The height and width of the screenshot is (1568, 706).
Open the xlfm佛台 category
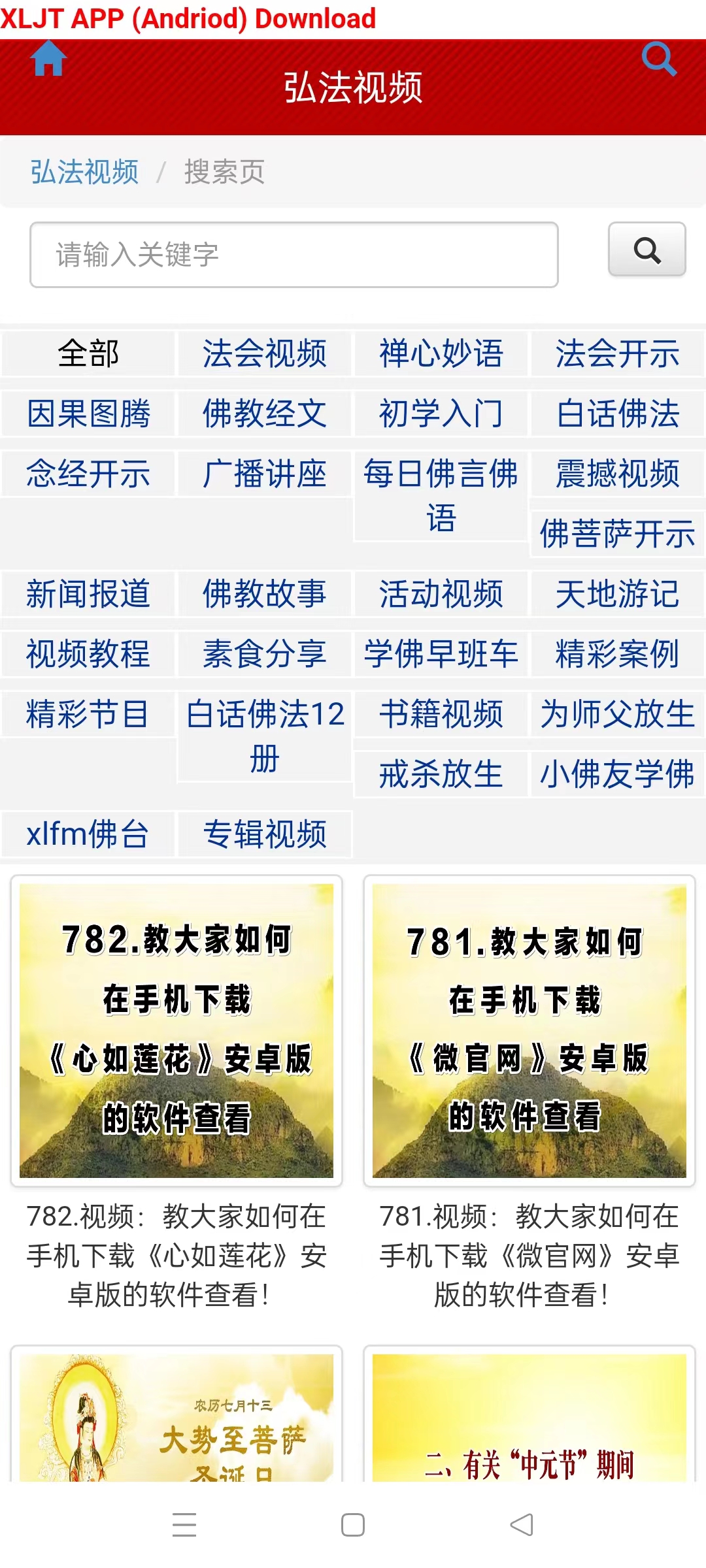(88, 834)
